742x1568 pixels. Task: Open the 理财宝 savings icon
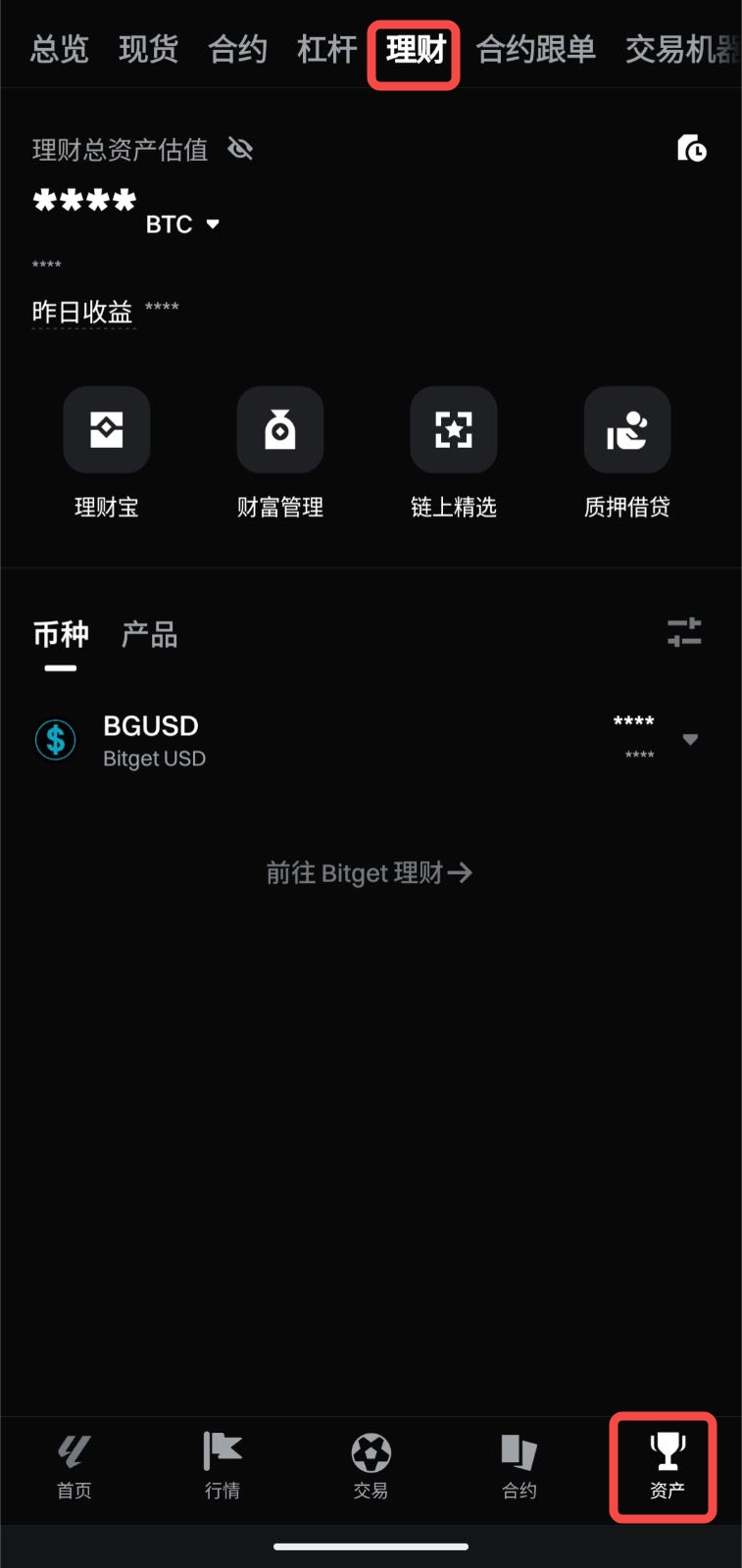tap(106, 429)
